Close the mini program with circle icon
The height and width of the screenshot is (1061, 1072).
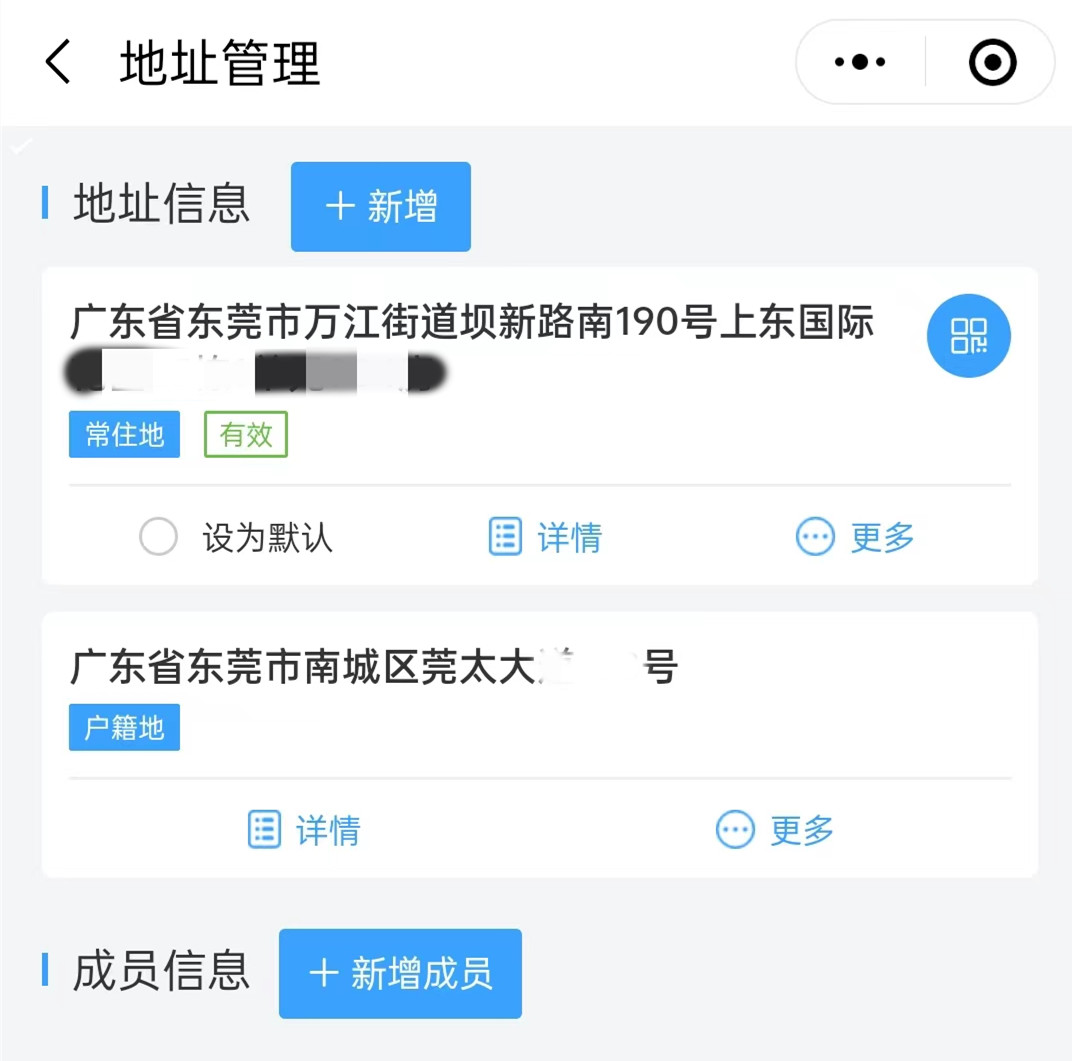coord(992,62)
